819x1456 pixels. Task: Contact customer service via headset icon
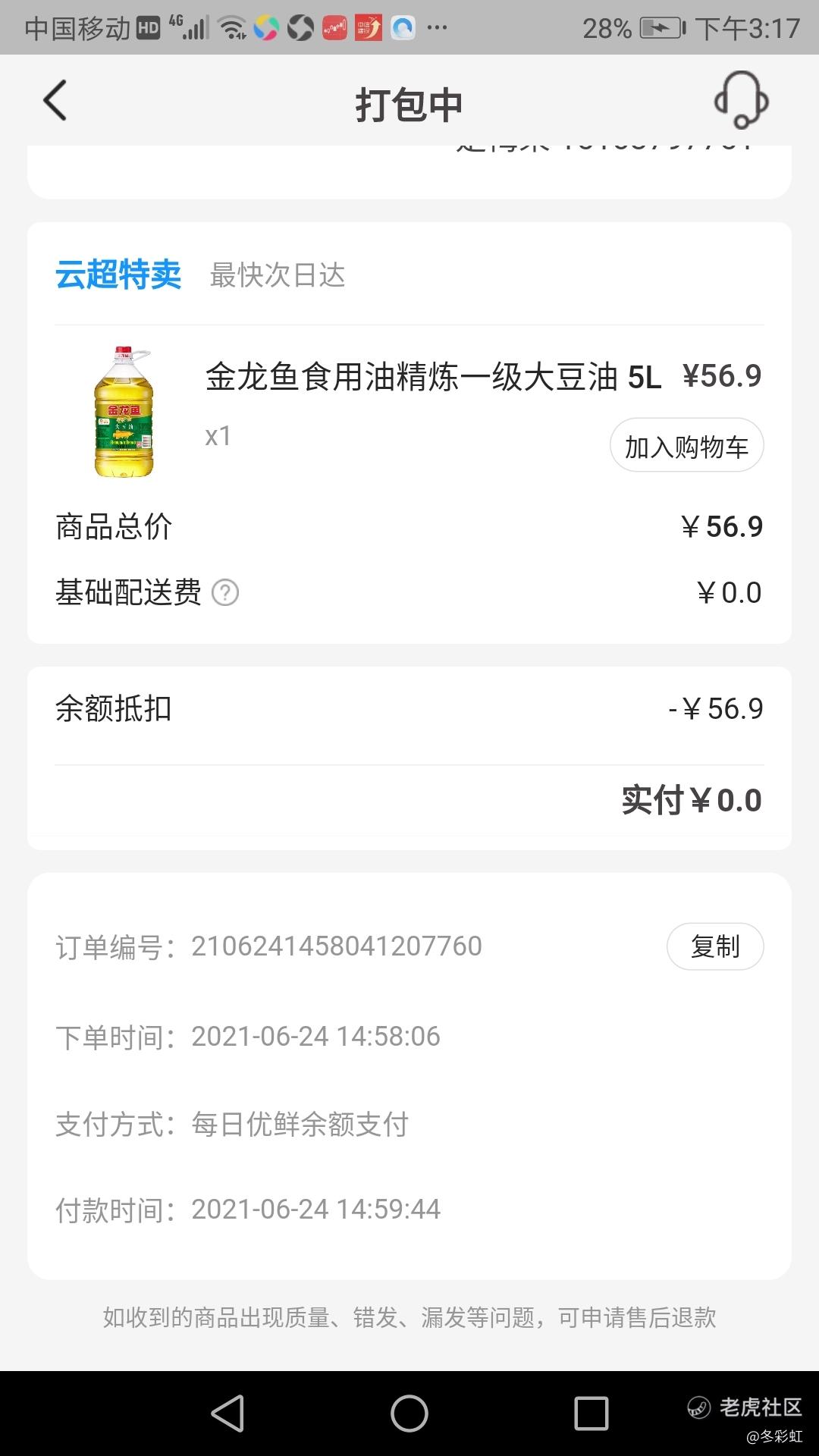[x=741, y=101]
